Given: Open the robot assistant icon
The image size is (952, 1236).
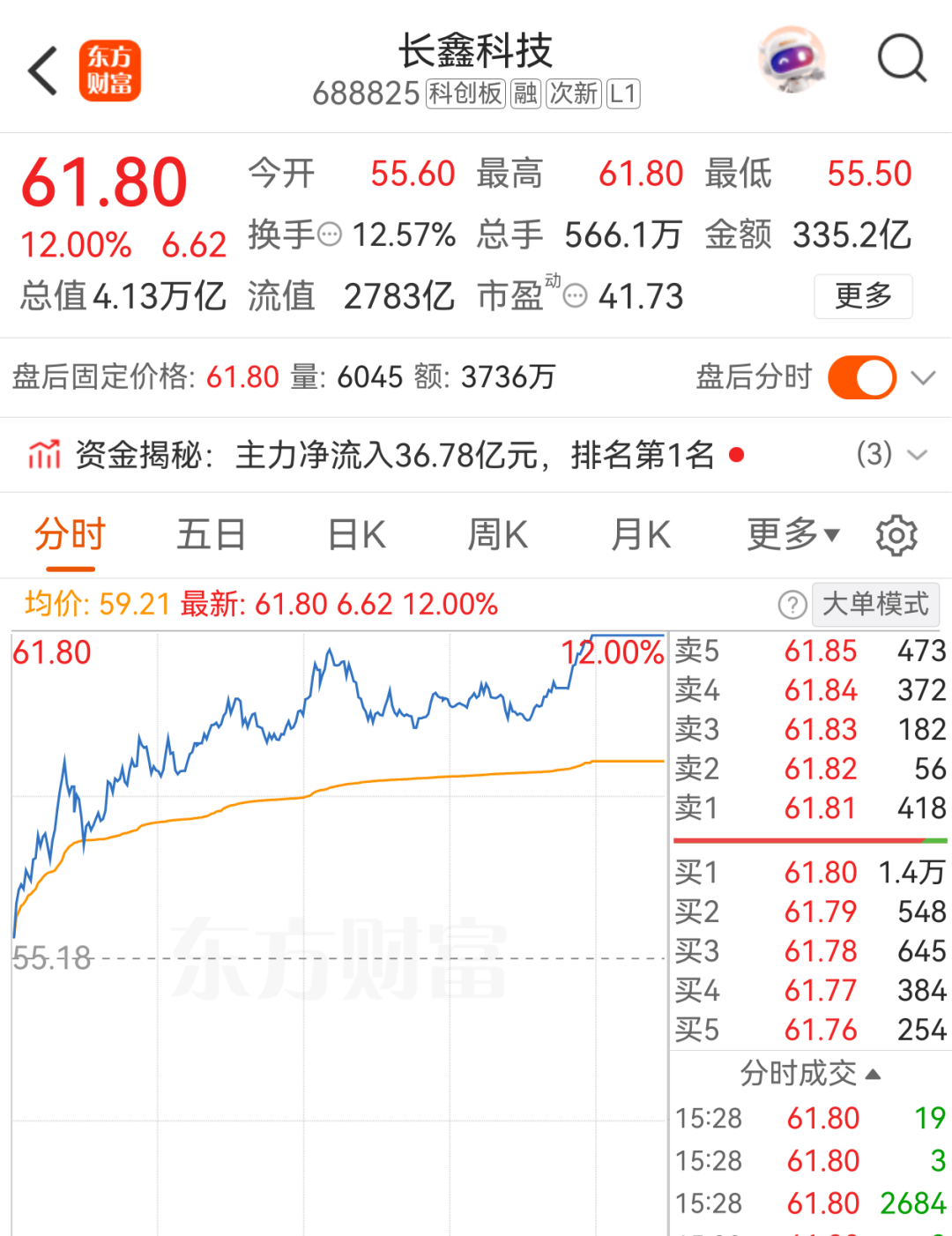Looking at the screenshot, I should [792, 60].
